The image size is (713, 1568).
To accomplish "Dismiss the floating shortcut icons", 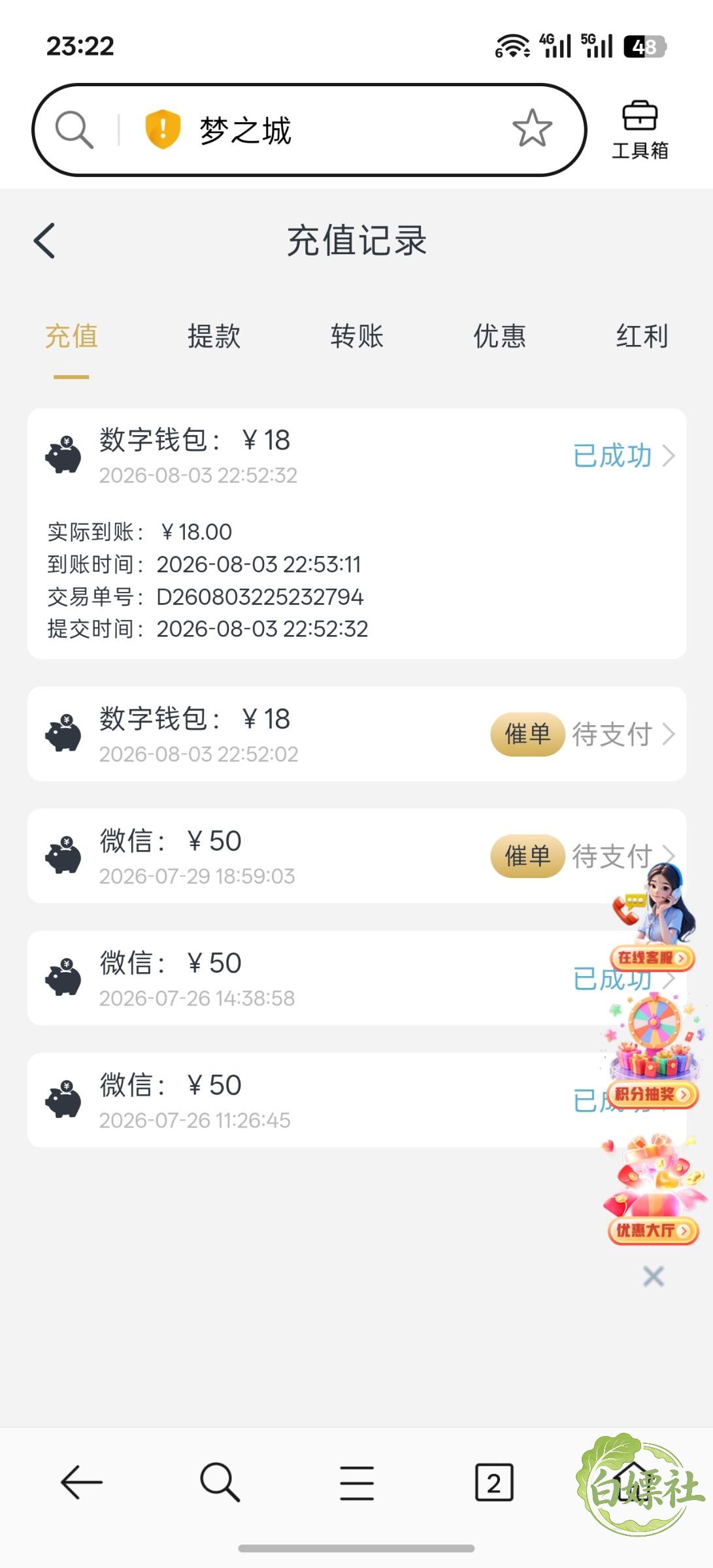I will (654, 1276).
